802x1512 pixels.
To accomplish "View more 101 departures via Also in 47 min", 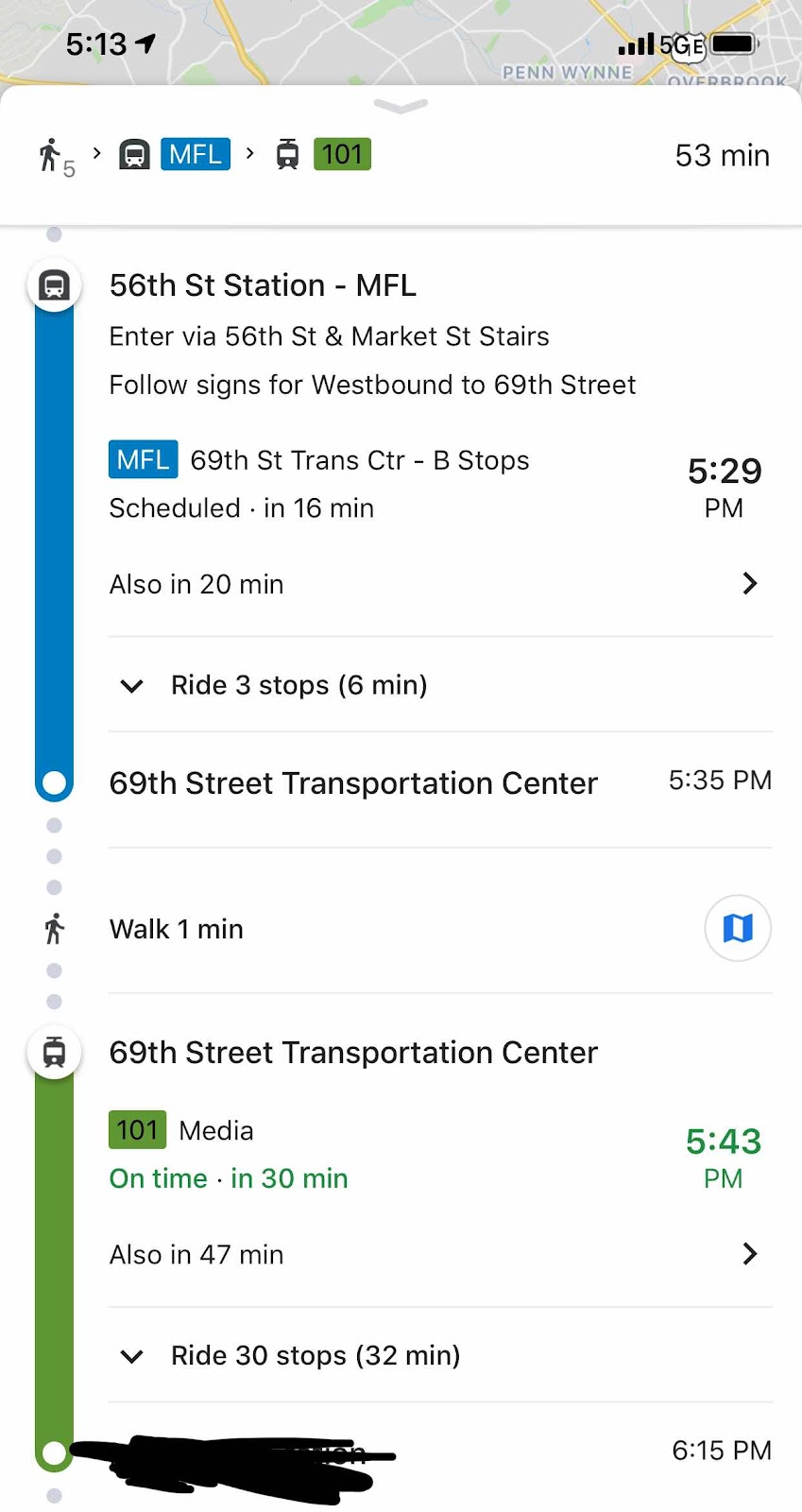I will pos(440,1254).
